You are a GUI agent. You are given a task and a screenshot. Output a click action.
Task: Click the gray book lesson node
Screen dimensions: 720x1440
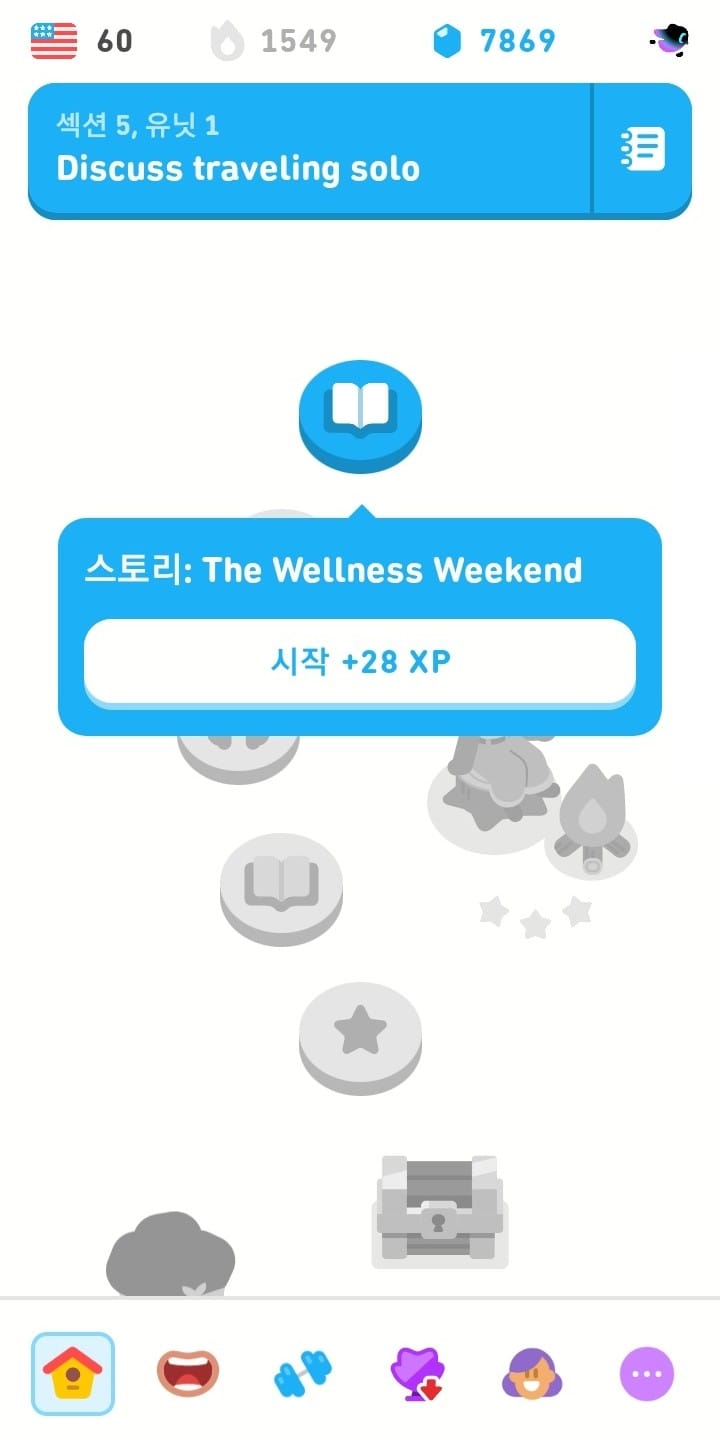281,888
